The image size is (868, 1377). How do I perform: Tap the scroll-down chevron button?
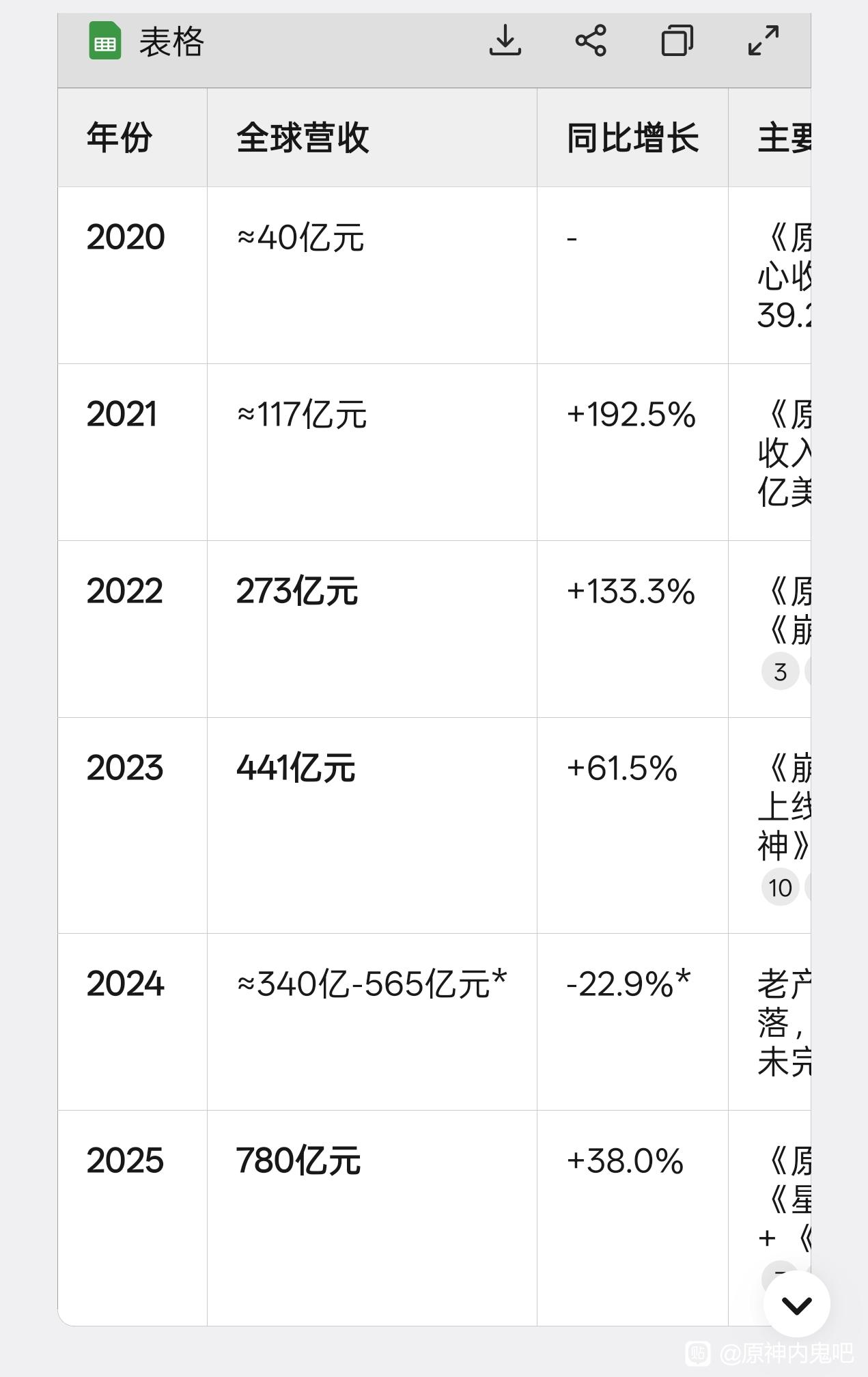pos(796,1305)
